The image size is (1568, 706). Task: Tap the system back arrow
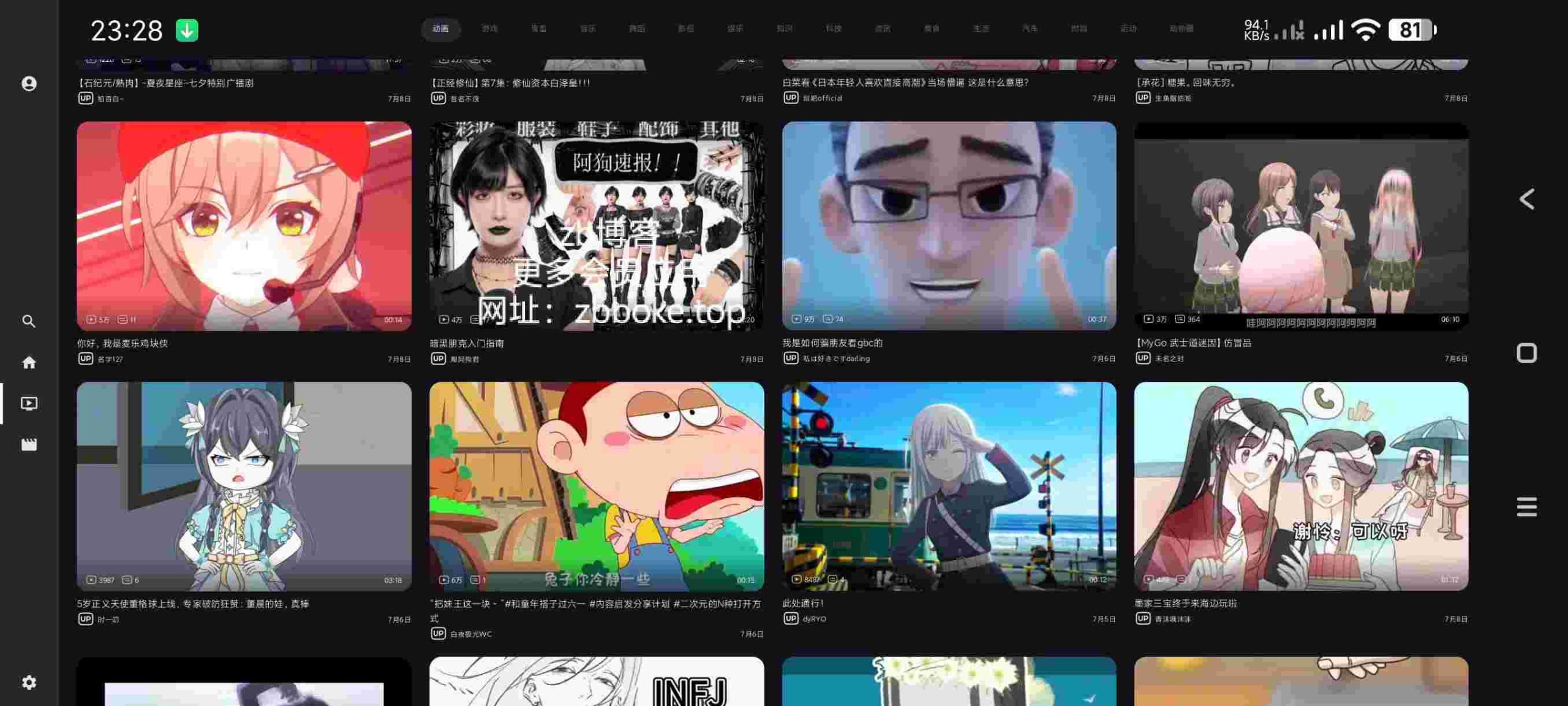pos(1526,199)
